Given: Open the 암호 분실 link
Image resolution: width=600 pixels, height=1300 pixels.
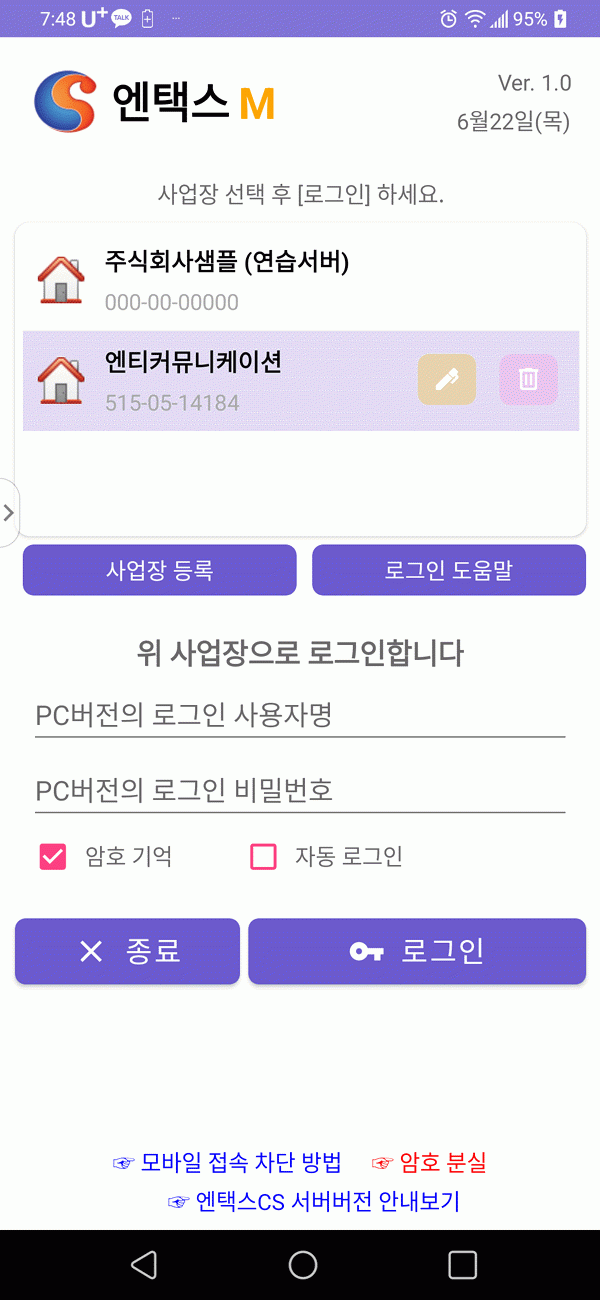Looking at the screenshot, I should tap(430, 1162).
